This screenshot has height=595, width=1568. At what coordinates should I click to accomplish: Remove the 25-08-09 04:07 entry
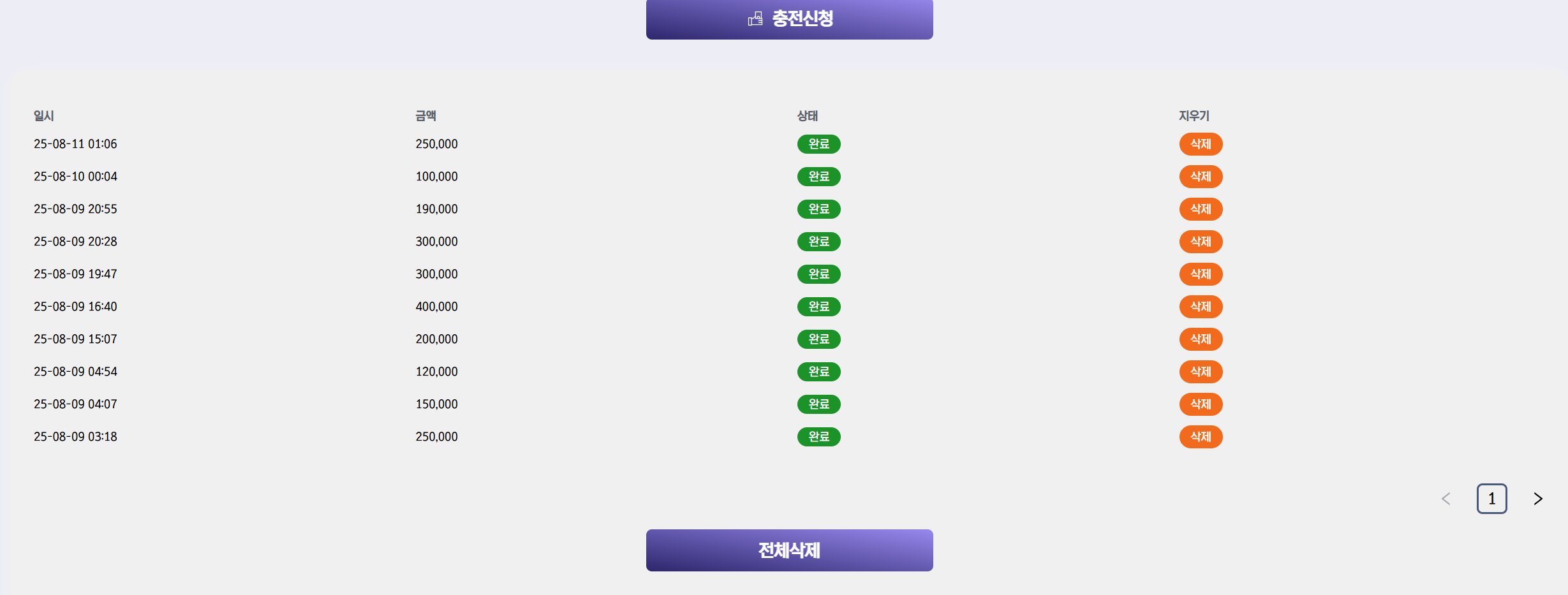[1200, 404]
